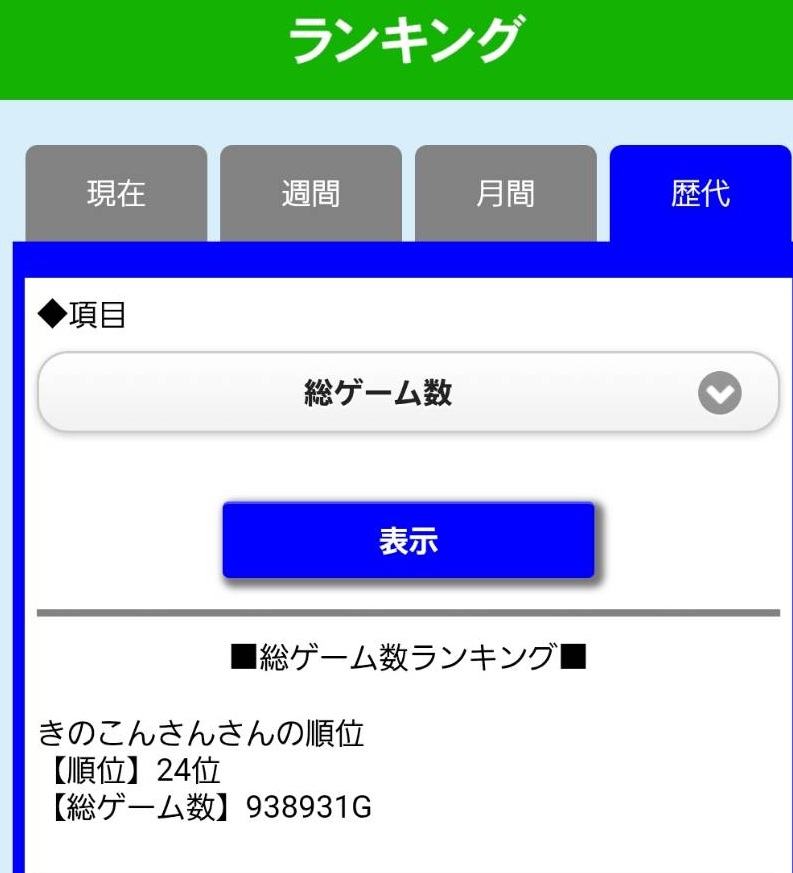Open the 月間 ranking tab
Image resolution: width=793 pixels, height=873 pixels.
[505, 193]
